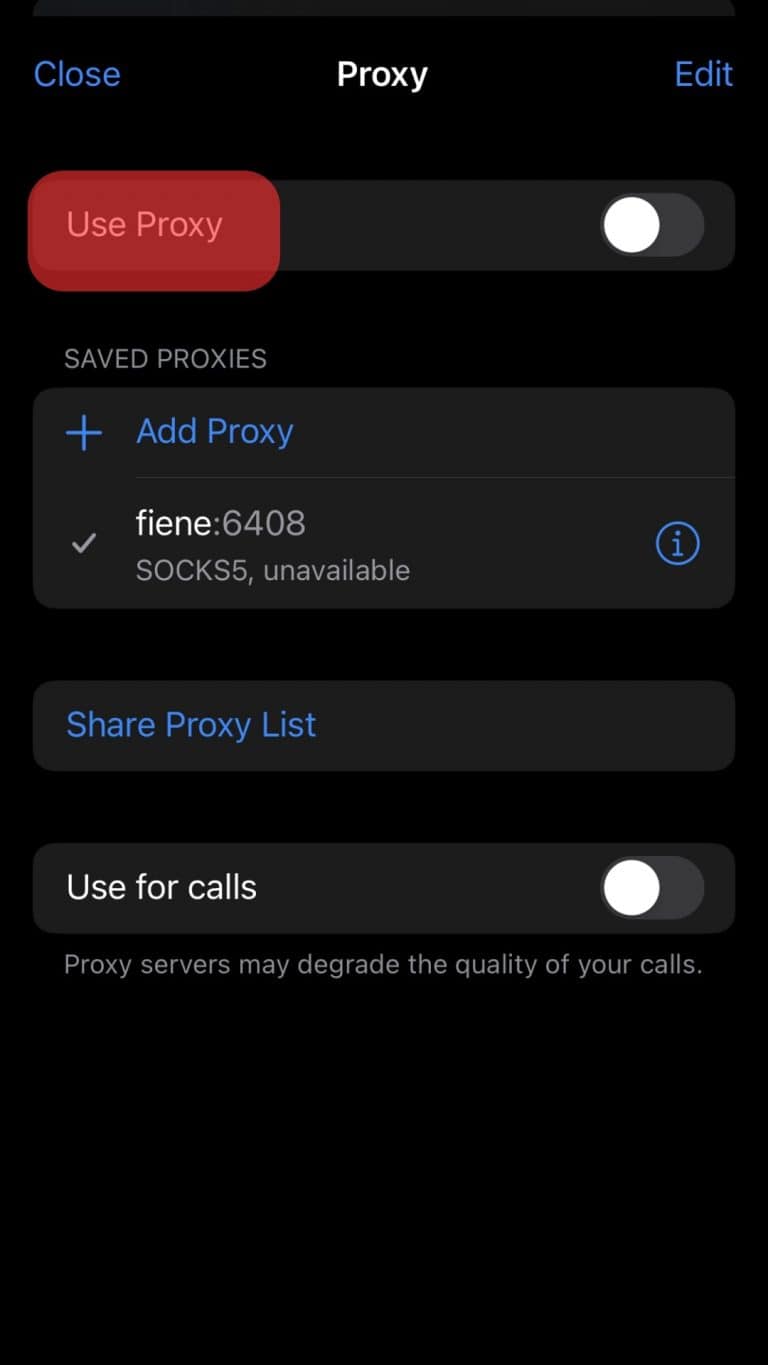Screen dimensions: 768x1365
Task: Tap Edit to manage saved proxies
Action: [x=704, y=74]
